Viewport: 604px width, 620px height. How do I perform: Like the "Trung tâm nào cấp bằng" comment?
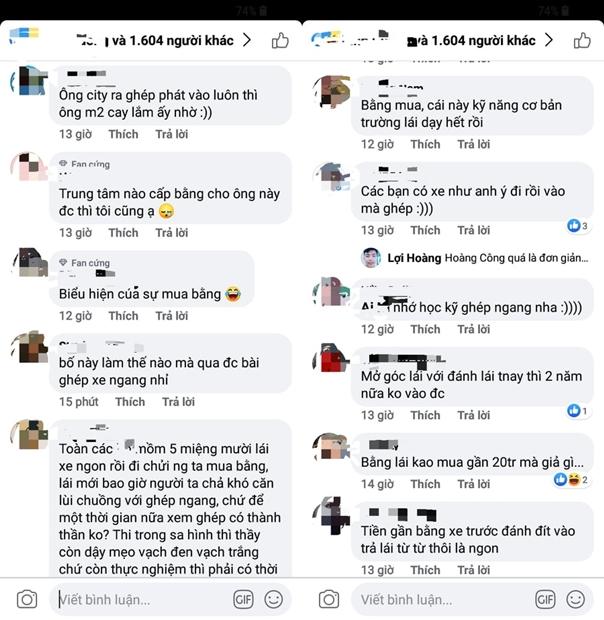coord(123,233)
